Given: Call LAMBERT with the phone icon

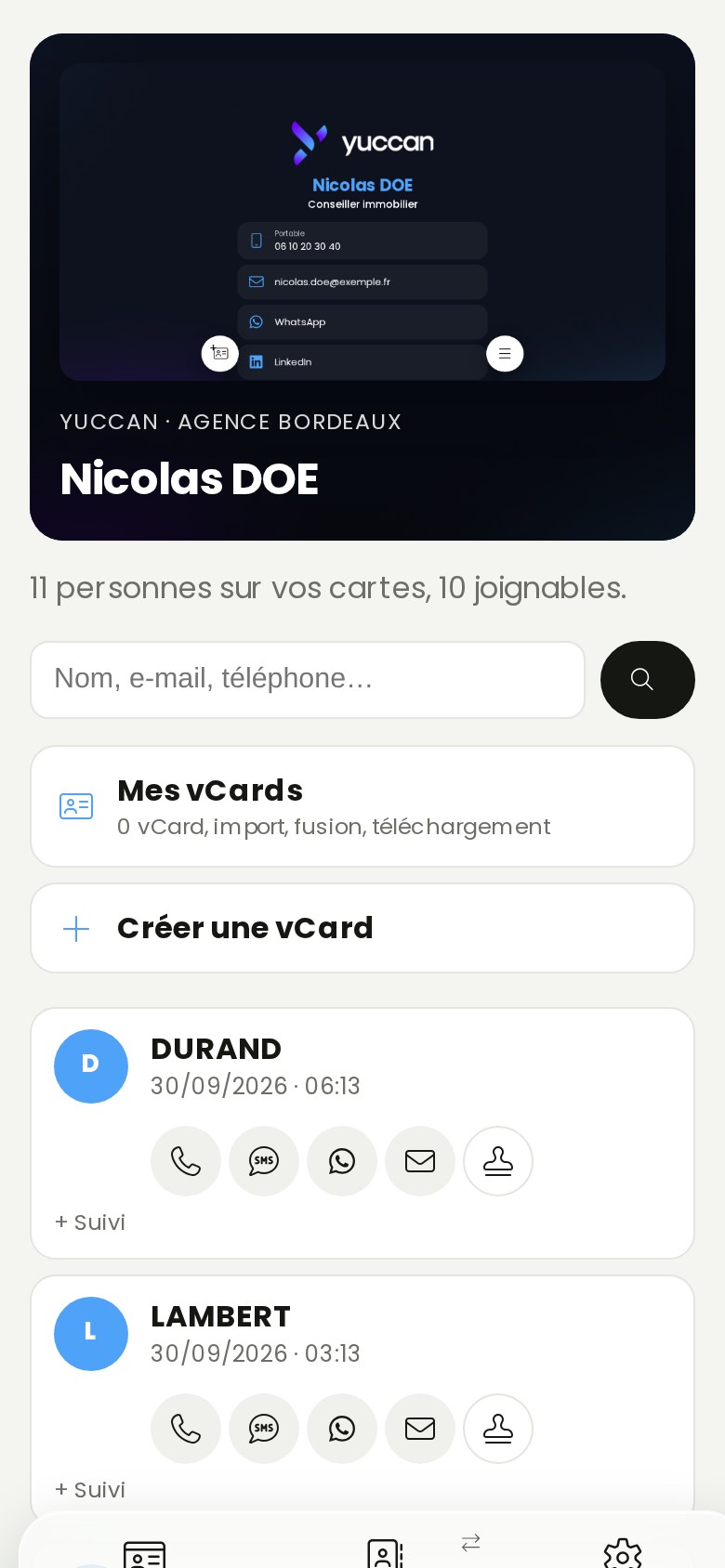Looking at the screenshot, I should click(186, 1429).
